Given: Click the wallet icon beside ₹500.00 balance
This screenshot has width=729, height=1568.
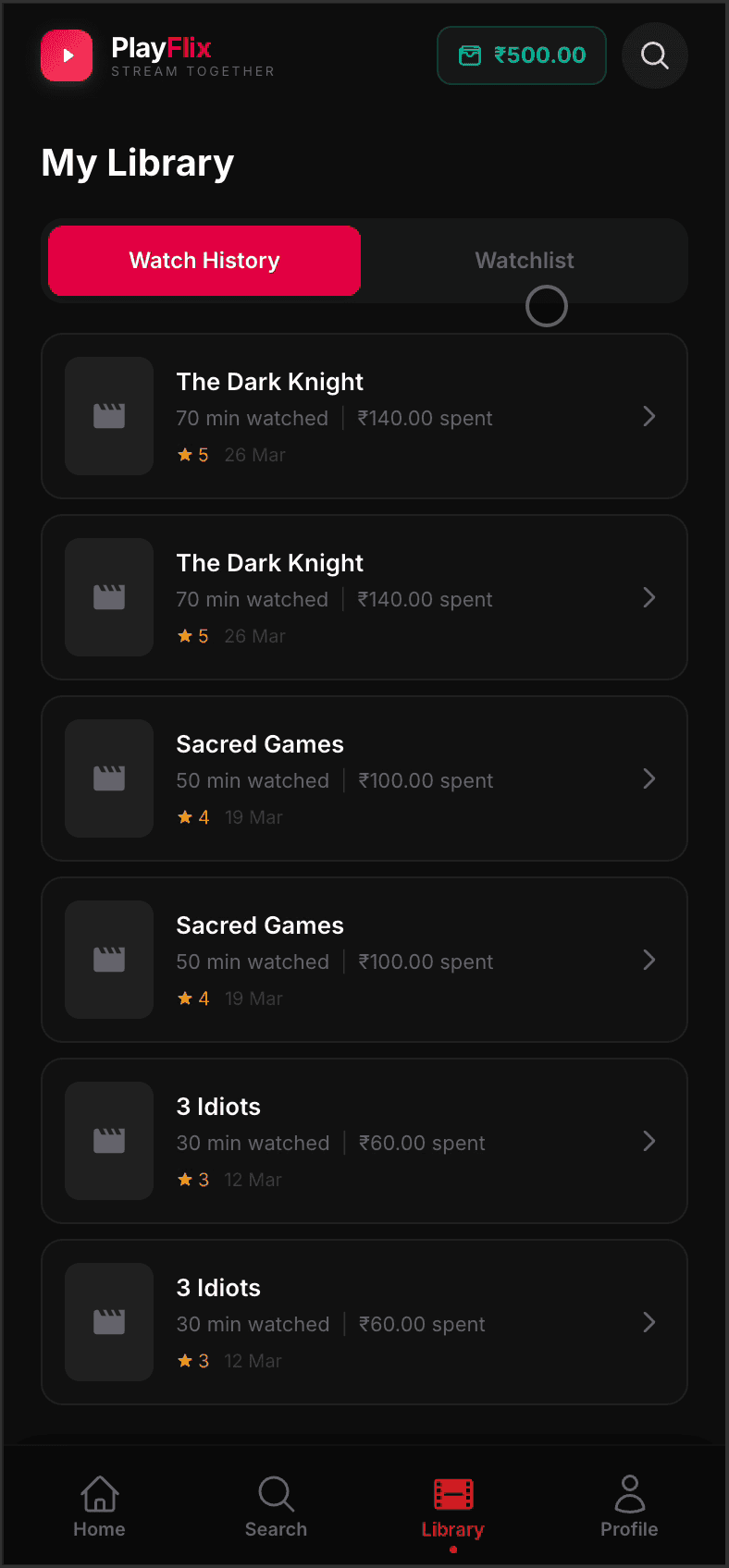Looking at the screenshot, I should pos(472,55).
